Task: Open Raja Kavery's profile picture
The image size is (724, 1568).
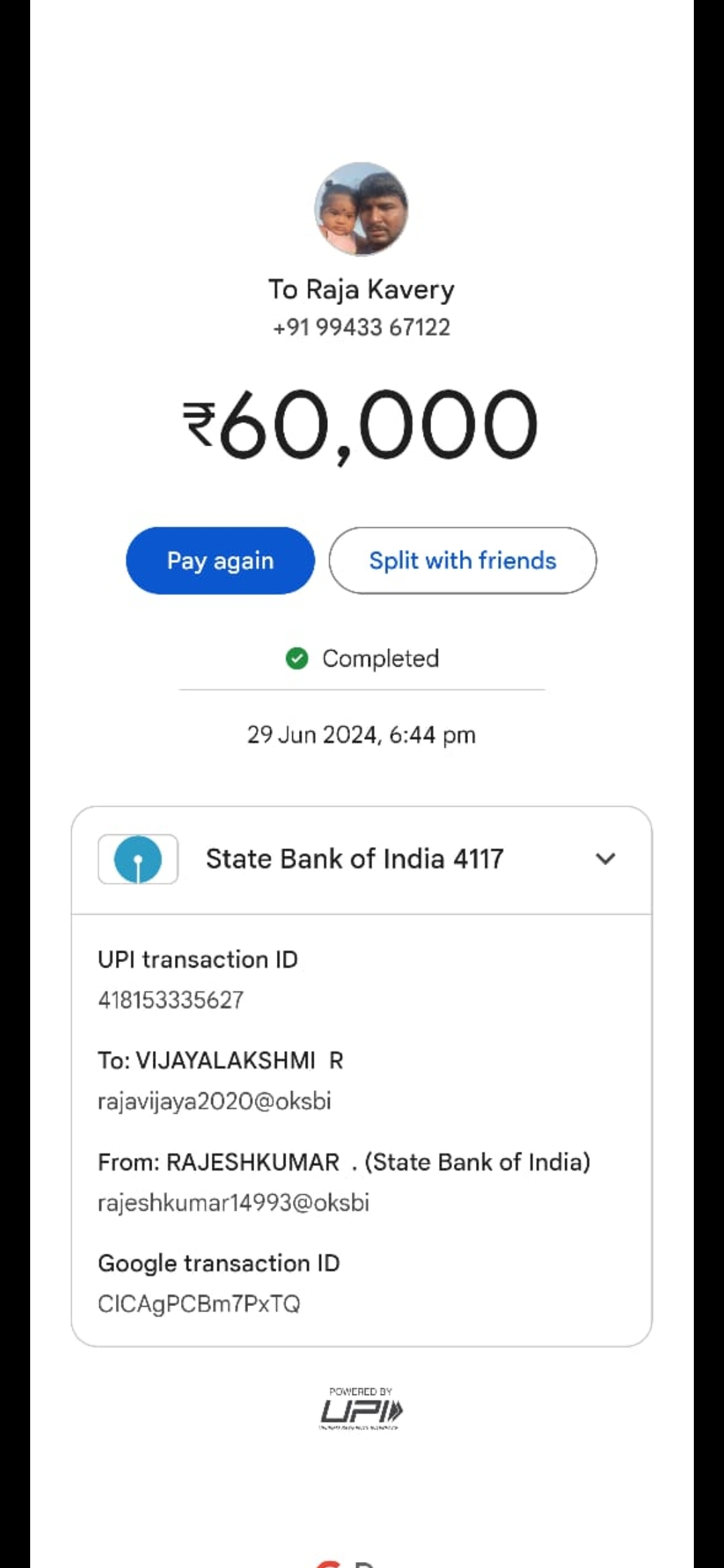Action: [x=361, y=208]
